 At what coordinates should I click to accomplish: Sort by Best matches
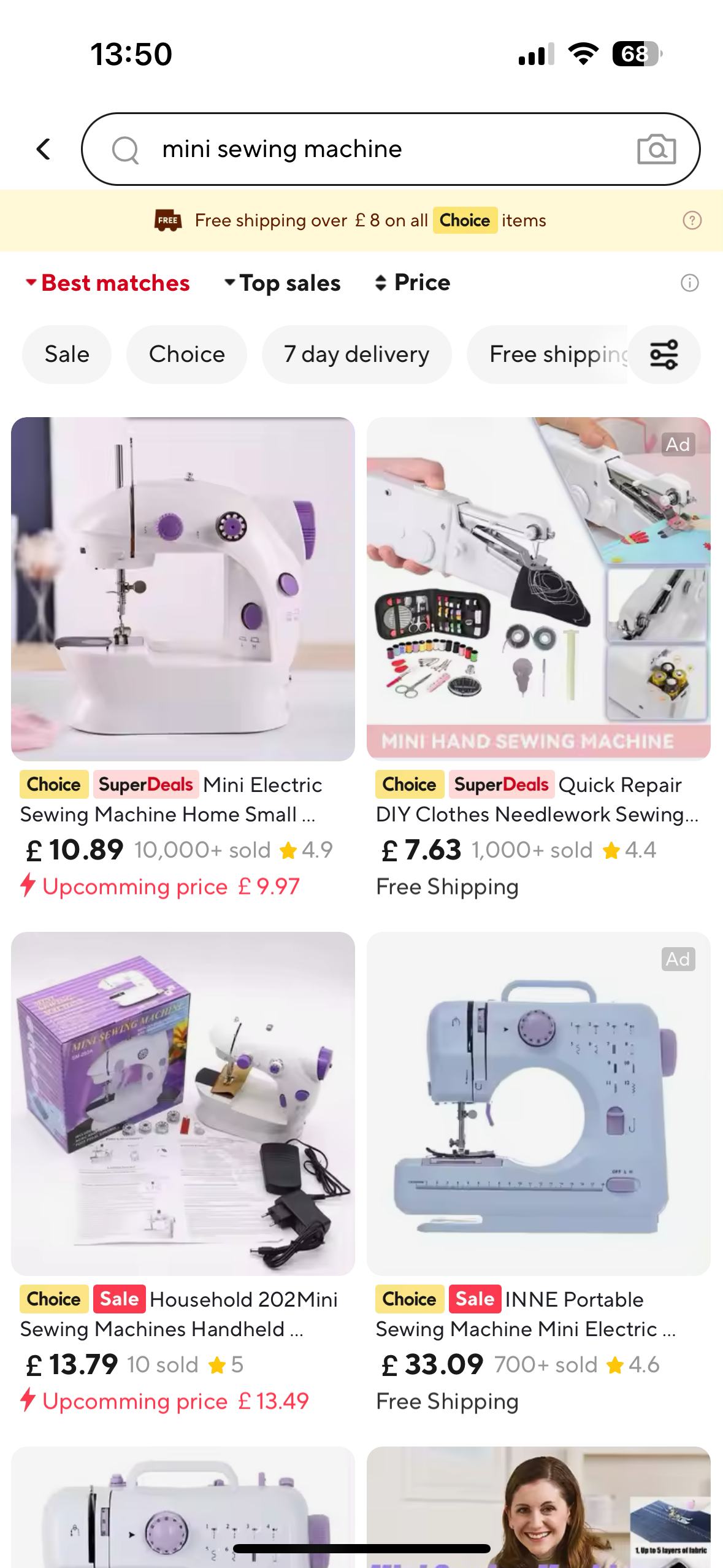click(108, 283)
